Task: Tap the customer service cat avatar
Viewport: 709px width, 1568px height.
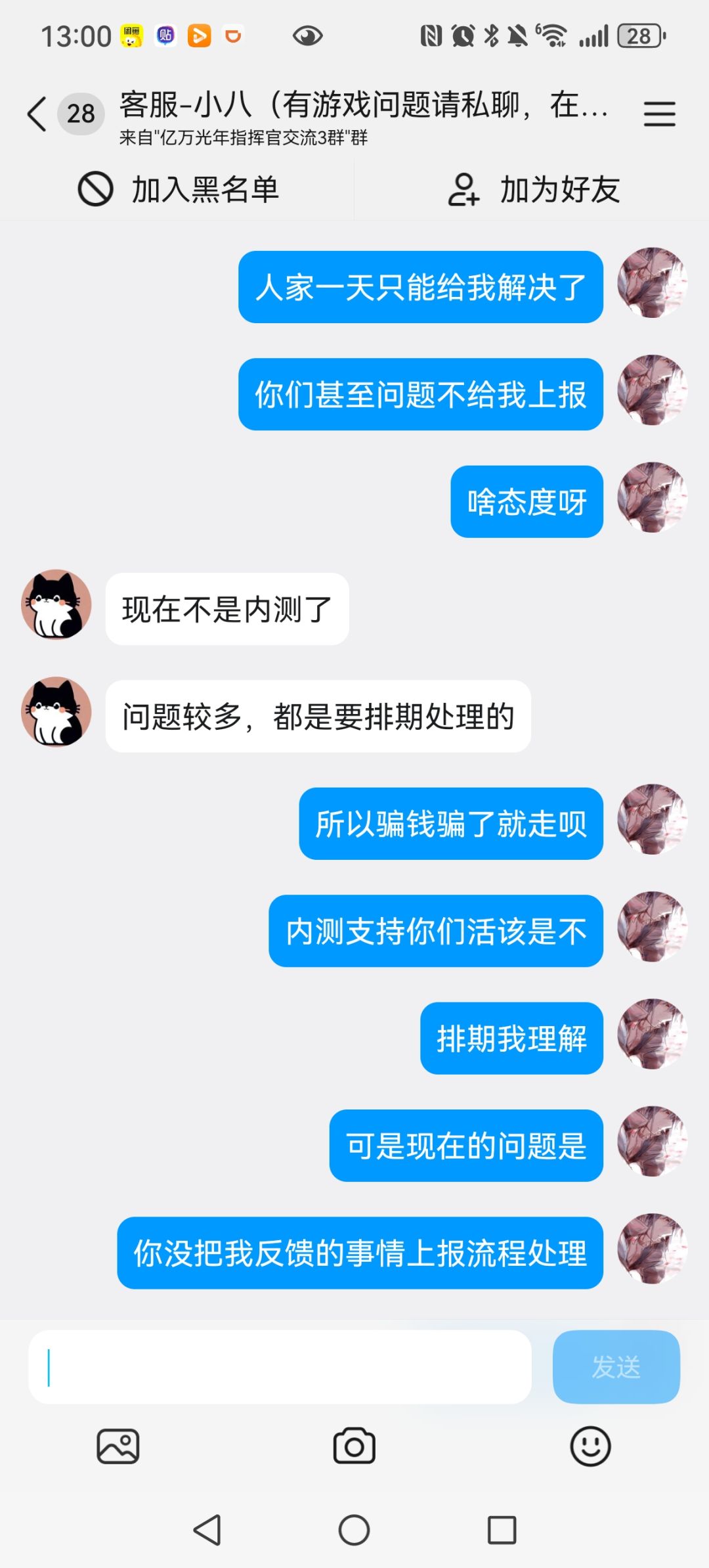Action: point(54,606)
